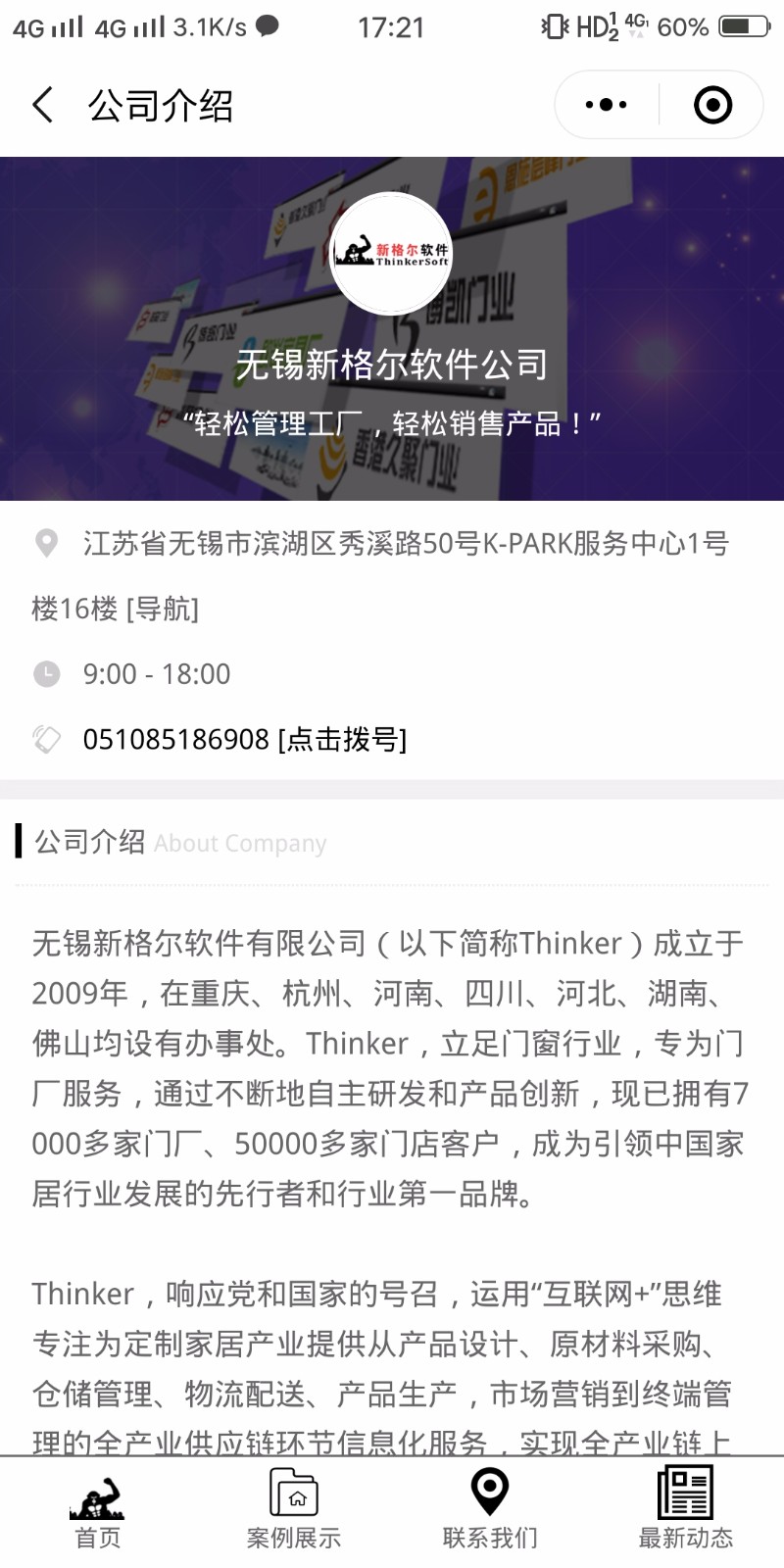
Task: Open the 最新动态 tab
Action: pos(685,1511)
